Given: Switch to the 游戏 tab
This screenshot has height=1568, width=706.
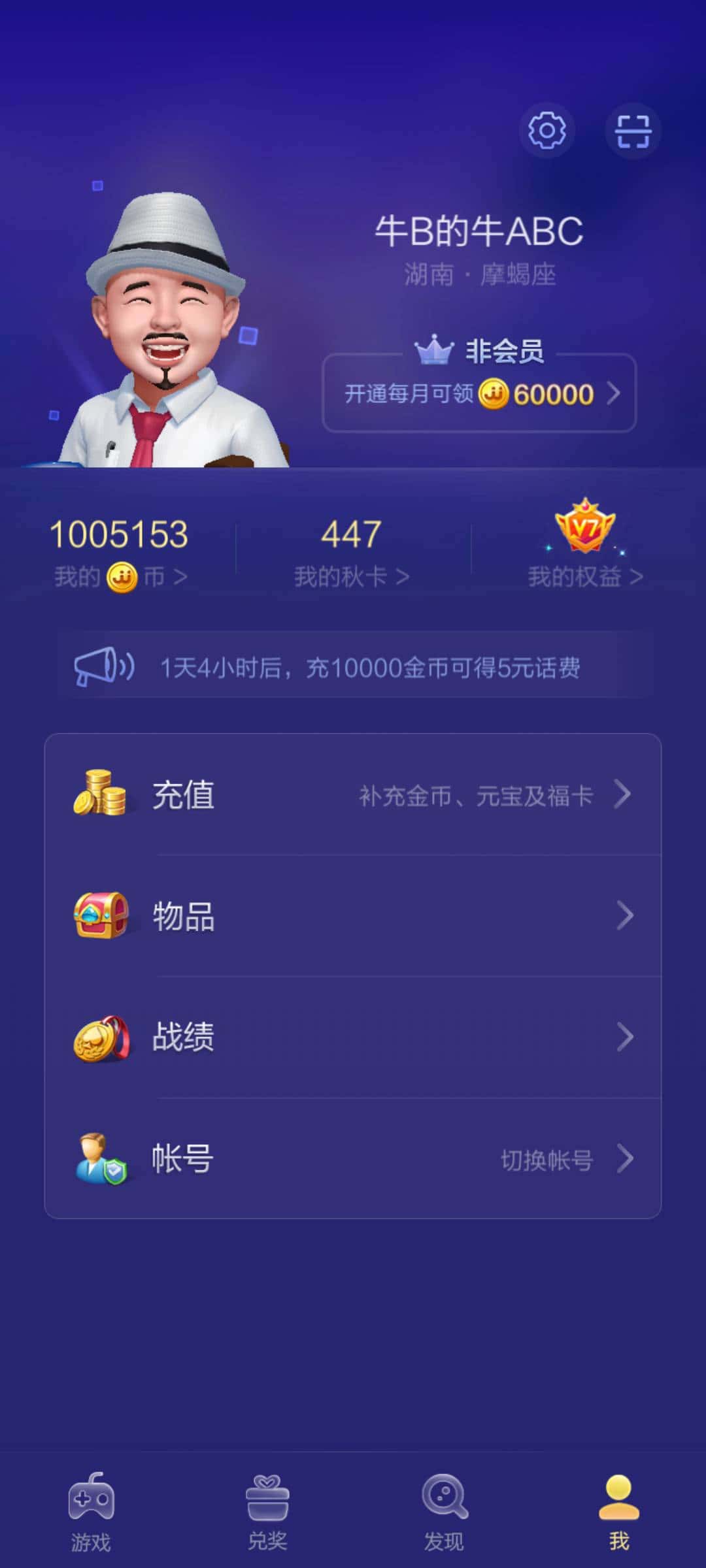Looking at the screenshot, I should click(92, 1511).
